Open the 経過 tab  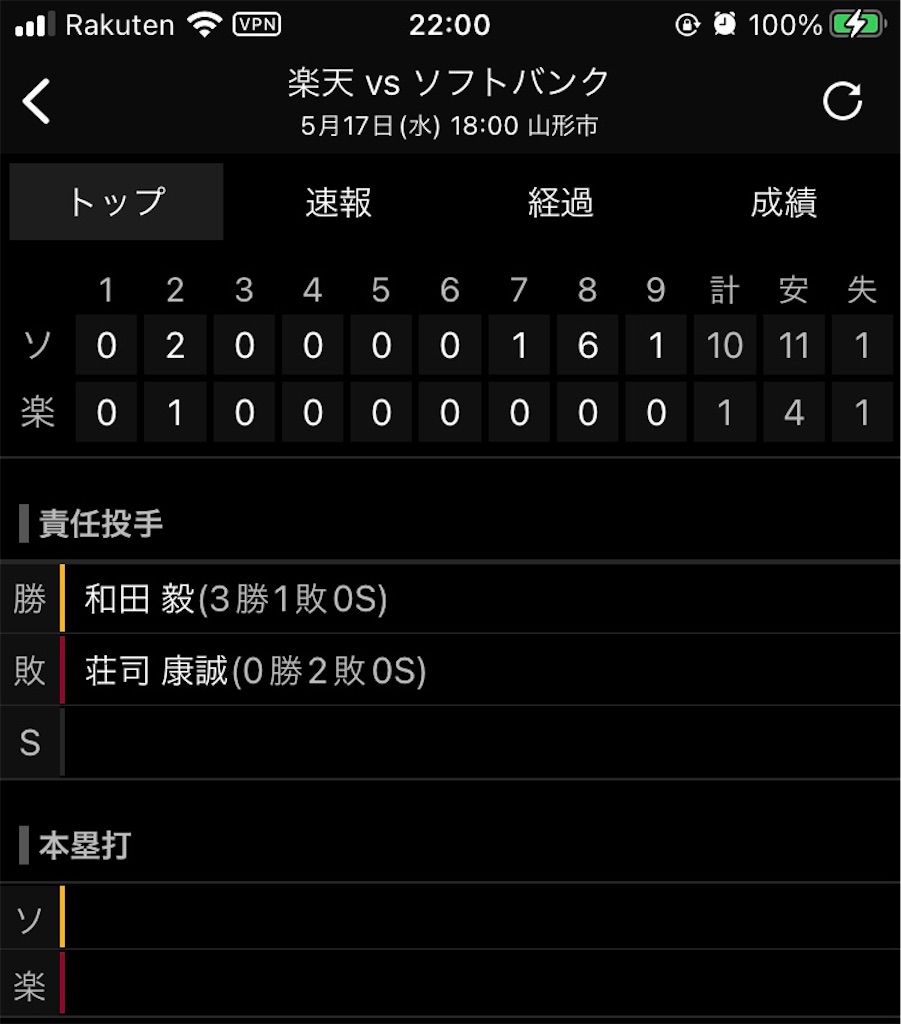point(561,202)
